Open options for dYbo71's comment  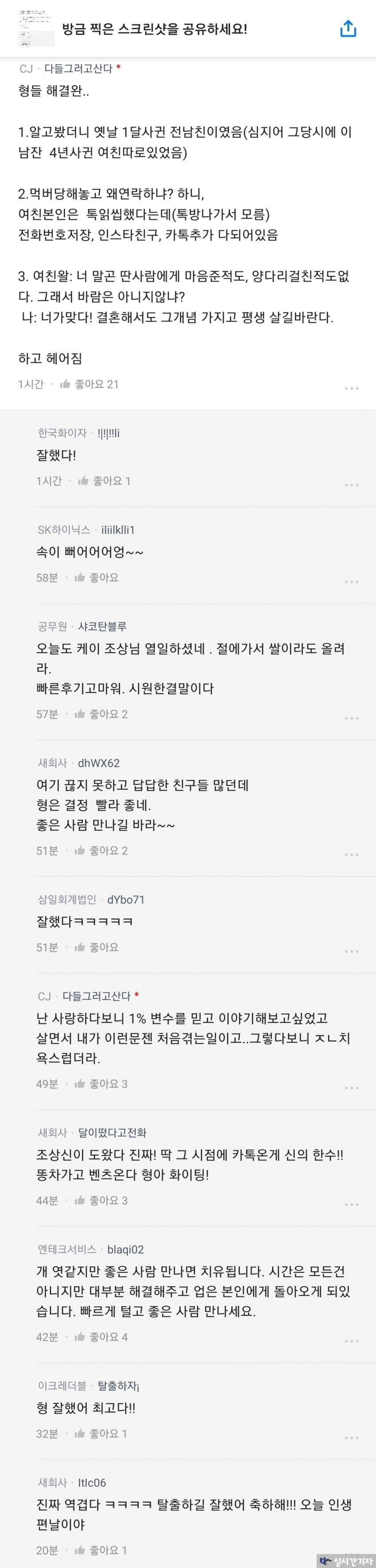(x=351, y=951)
